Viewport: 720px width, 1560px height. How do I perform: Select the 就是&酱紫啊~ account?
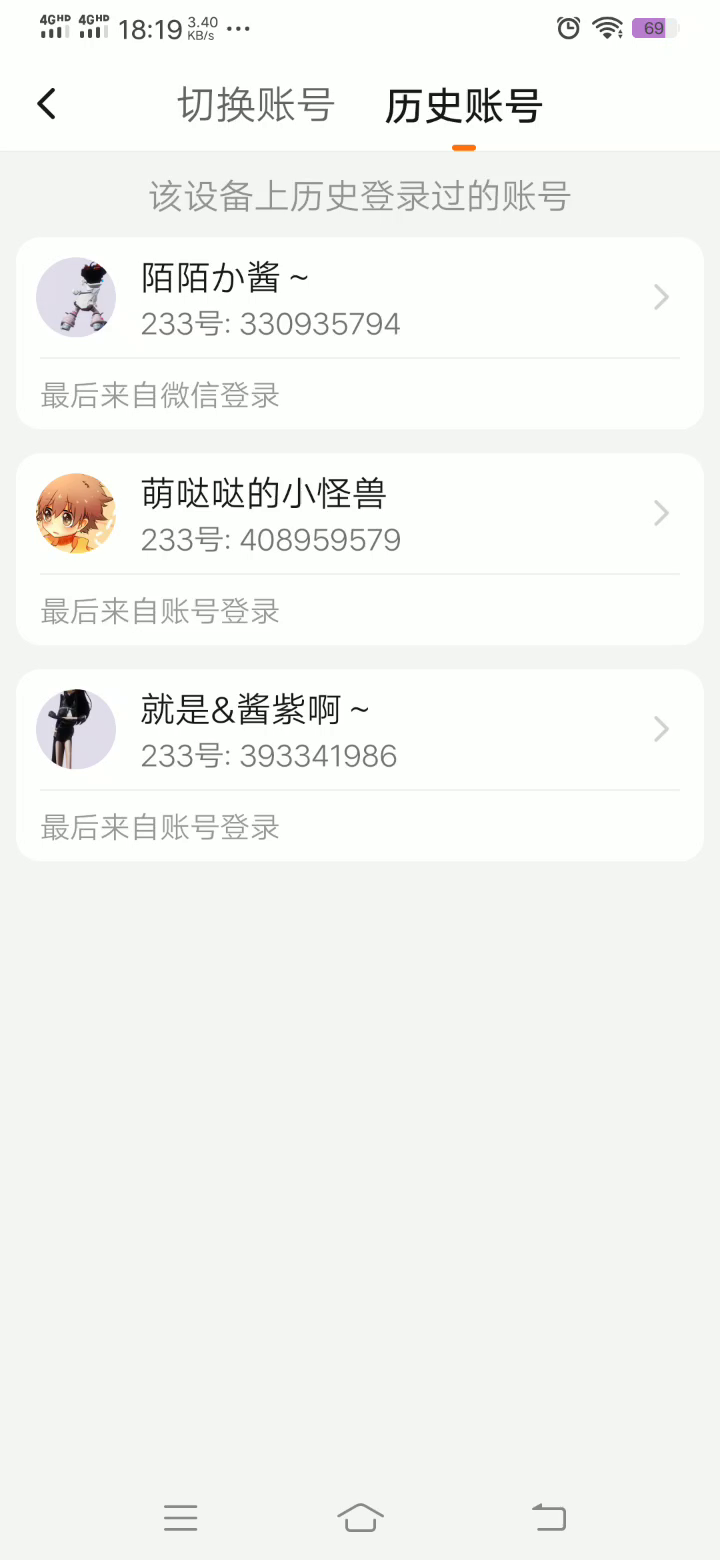(x=360, y=730)
